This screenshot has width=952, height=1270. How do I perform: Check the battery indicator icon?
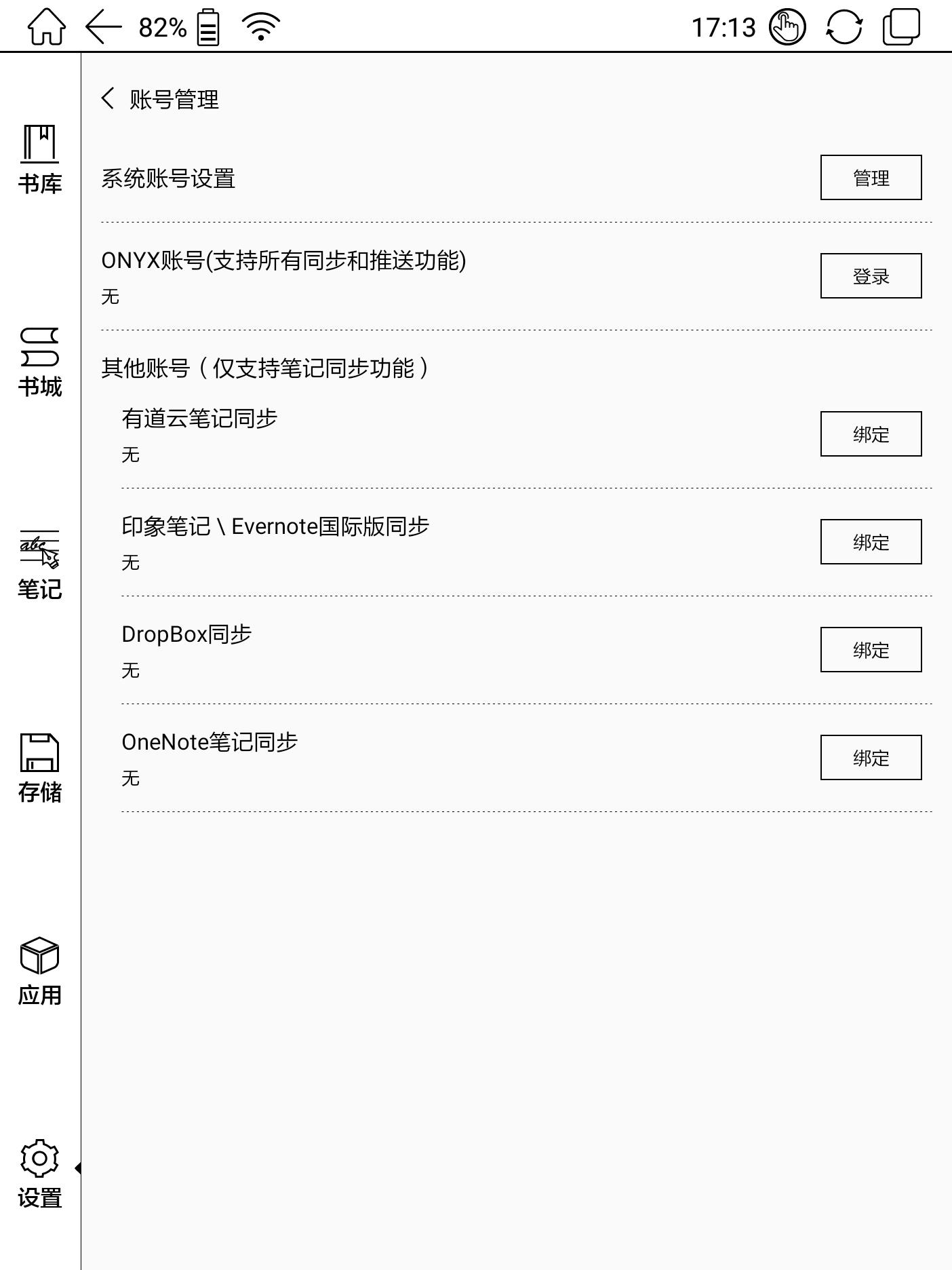206,26
